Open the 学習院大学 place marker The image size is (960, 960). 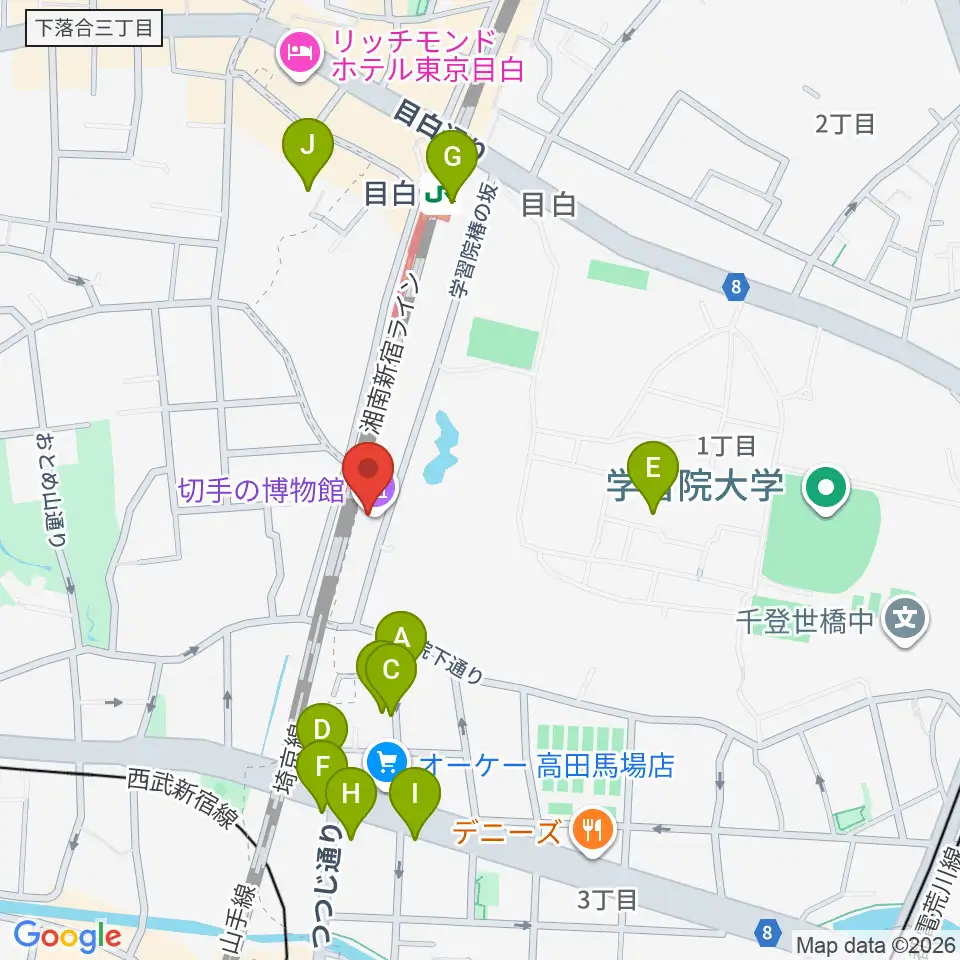click(x=826, y=490)
